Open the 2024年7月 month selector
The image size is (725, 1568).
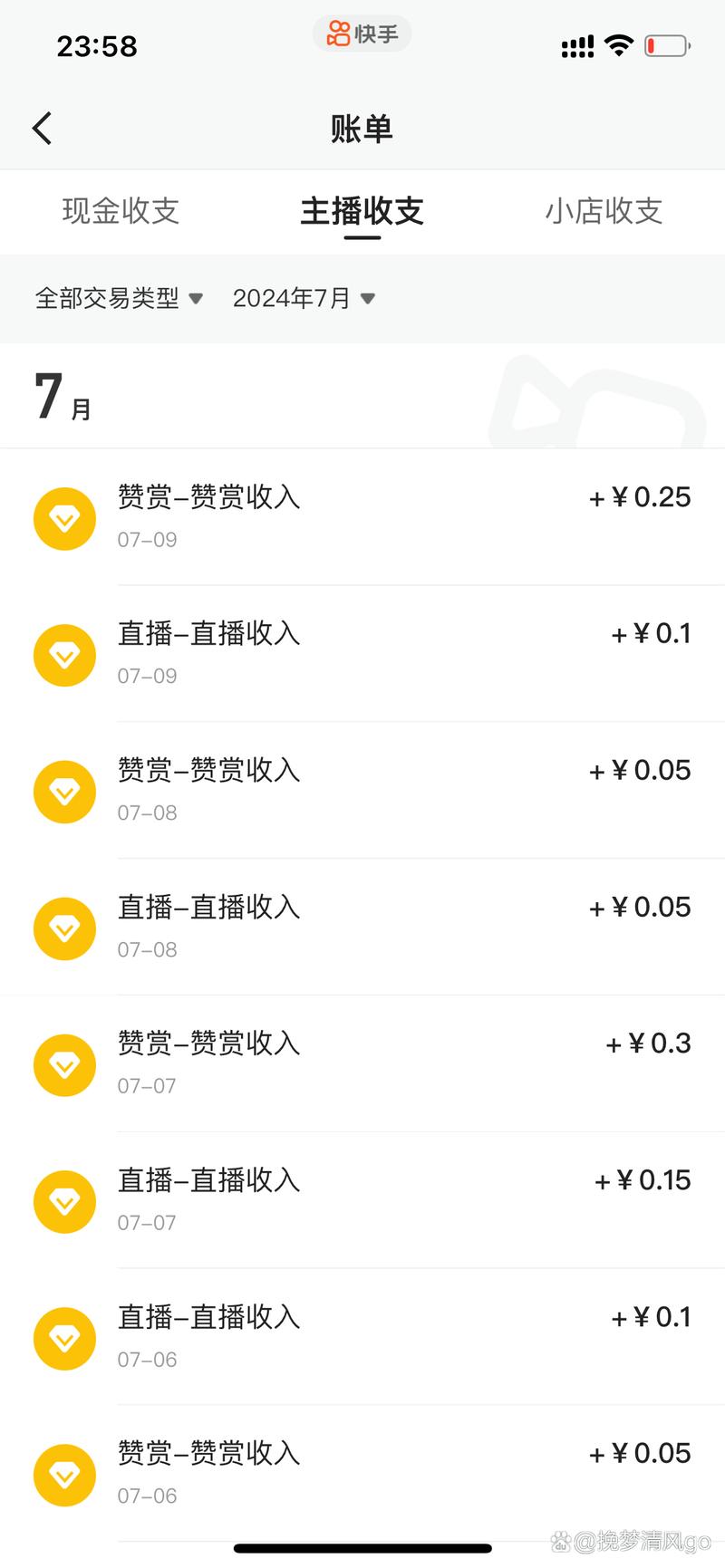[290, 298]
